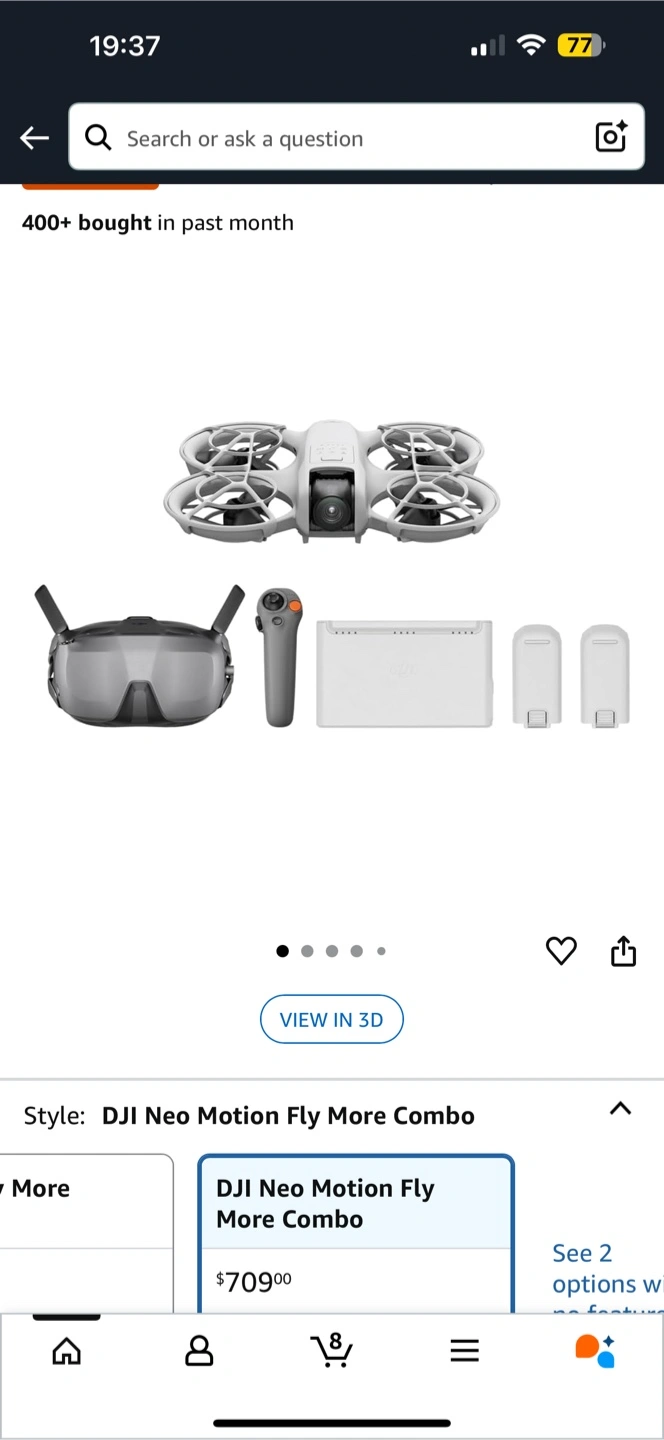The width and height of the screenshot is (664, 1440).
Task: Tap the View in 3D button
Action: (332, 1020)
